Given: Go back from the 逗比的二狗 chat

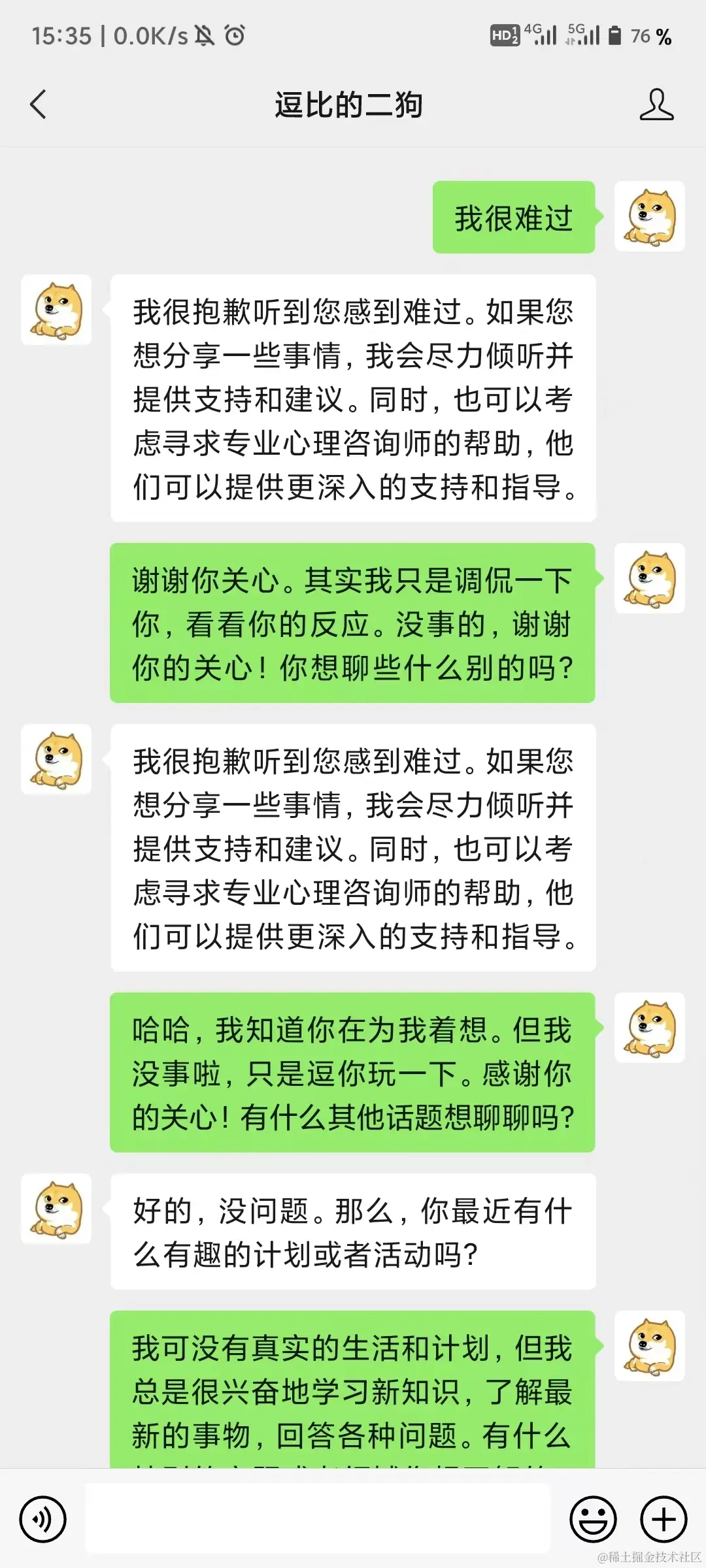Looking at the screenshot, I should [x=39, y=105].
